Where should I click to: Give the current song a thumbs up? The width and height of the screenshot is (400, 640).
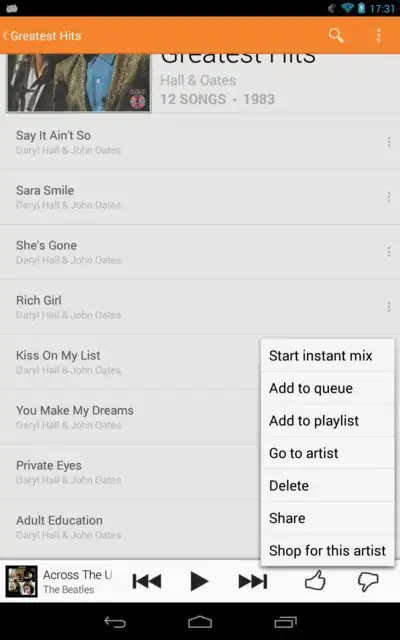point(316,580)
